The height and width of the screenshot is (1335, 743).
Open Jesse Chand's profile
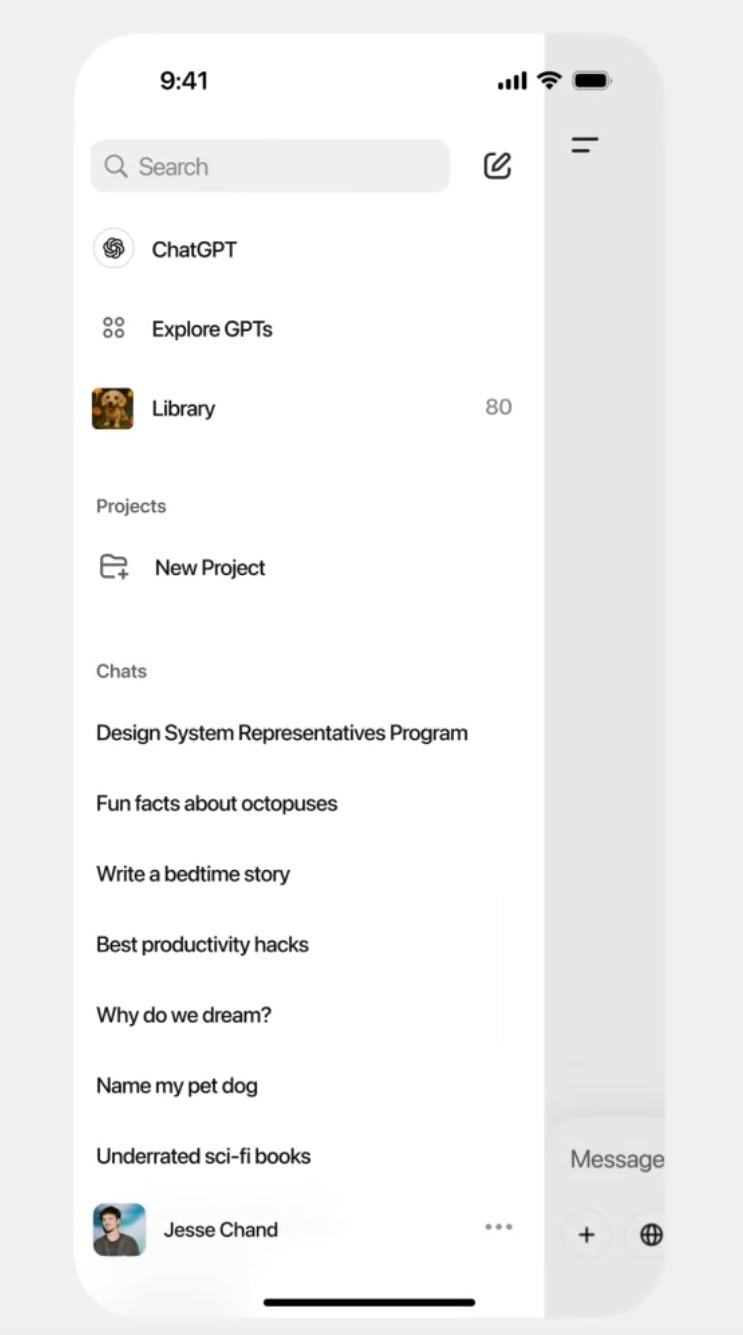(220, 1229)
